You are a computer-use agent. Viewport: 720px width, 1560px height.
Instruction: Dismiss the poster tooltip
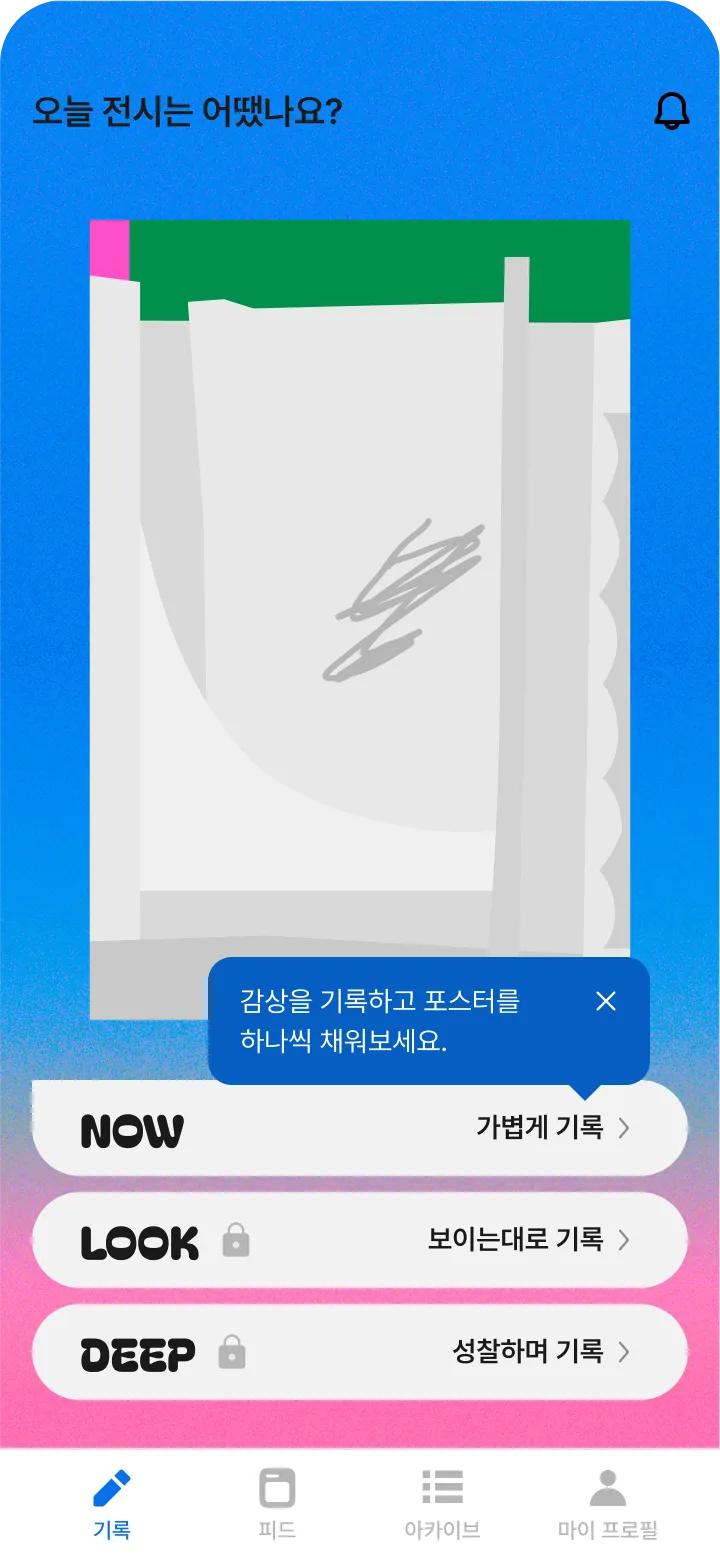coord(606,1001)
